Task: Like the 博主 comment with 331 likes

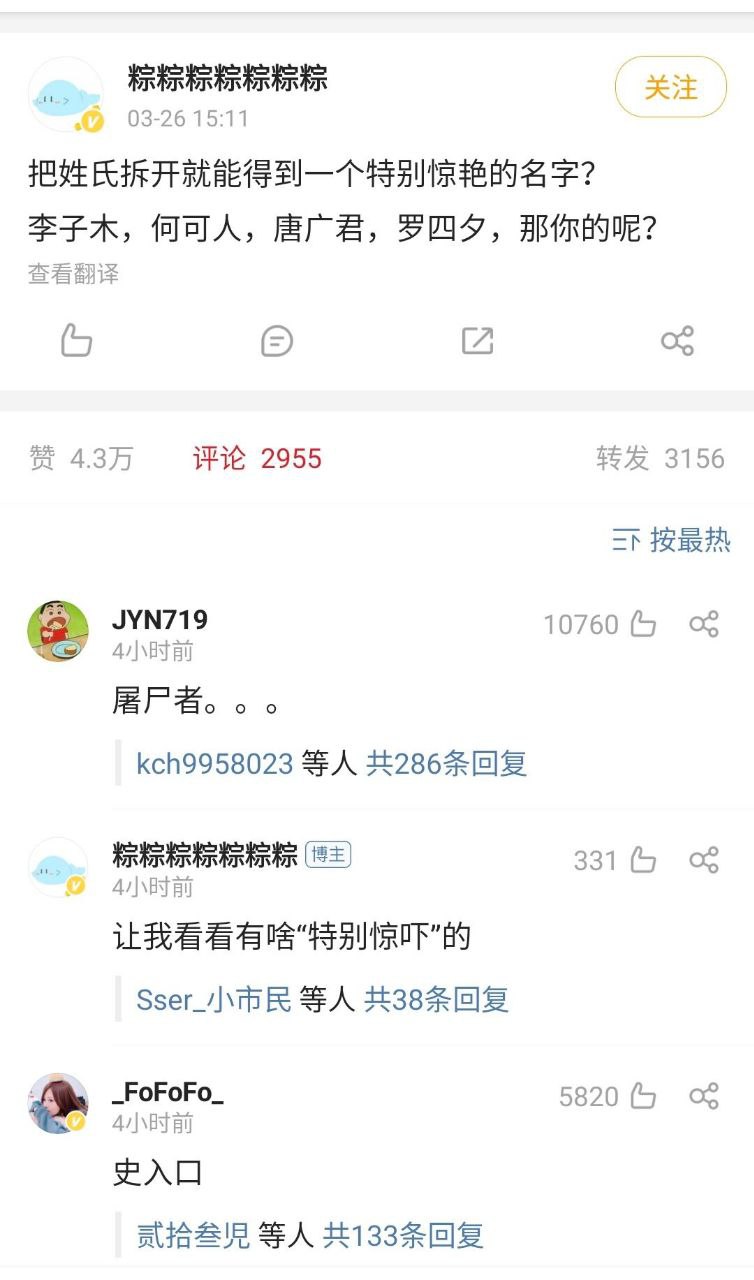Action: point(642,860)
